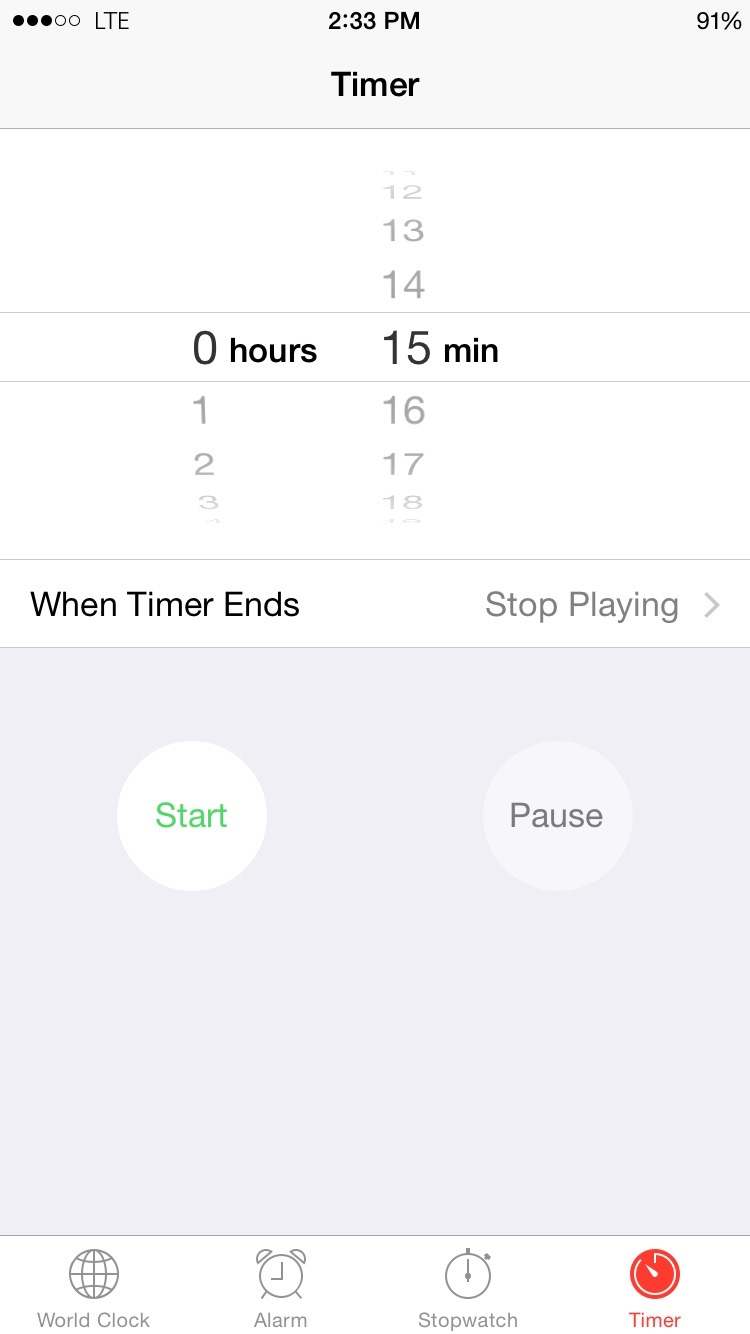This screenshot has height=1334, width=750.
Task: Tap the Pause button
Action: [557, 816]
